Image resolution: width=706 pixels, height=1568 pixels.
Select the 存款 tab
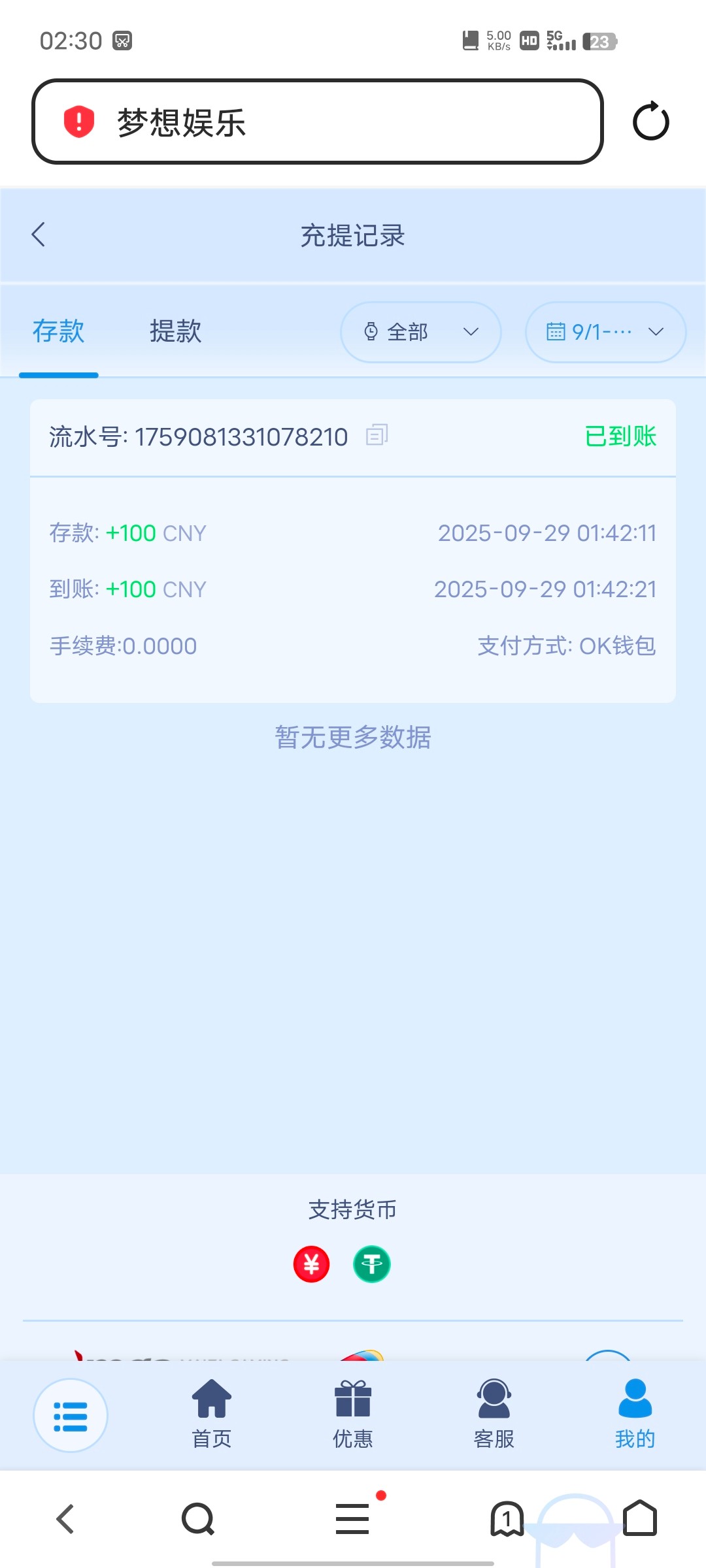[59, 331]
